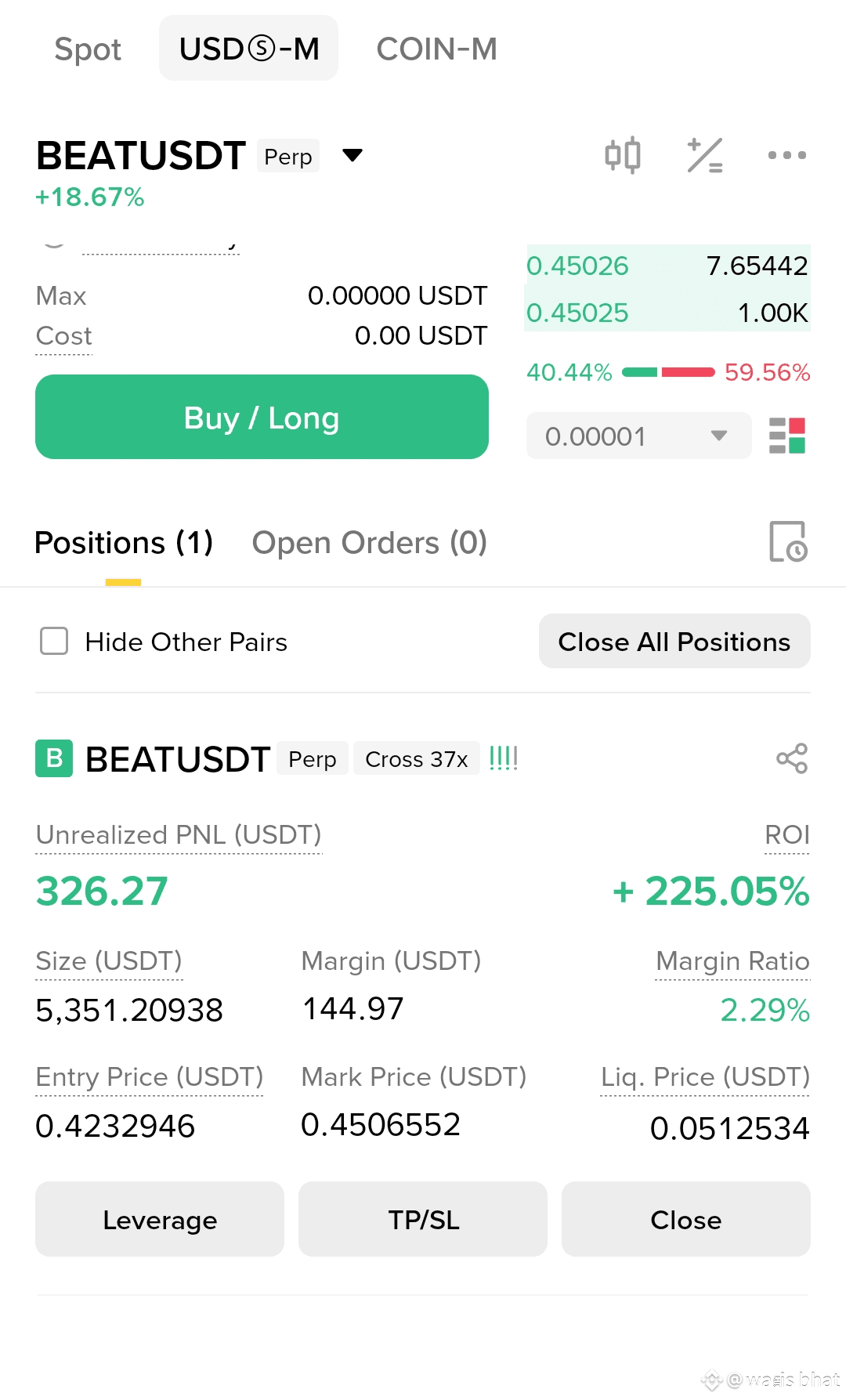
Task: Switch to the Spot tab
Action: [x=88, y=49]
